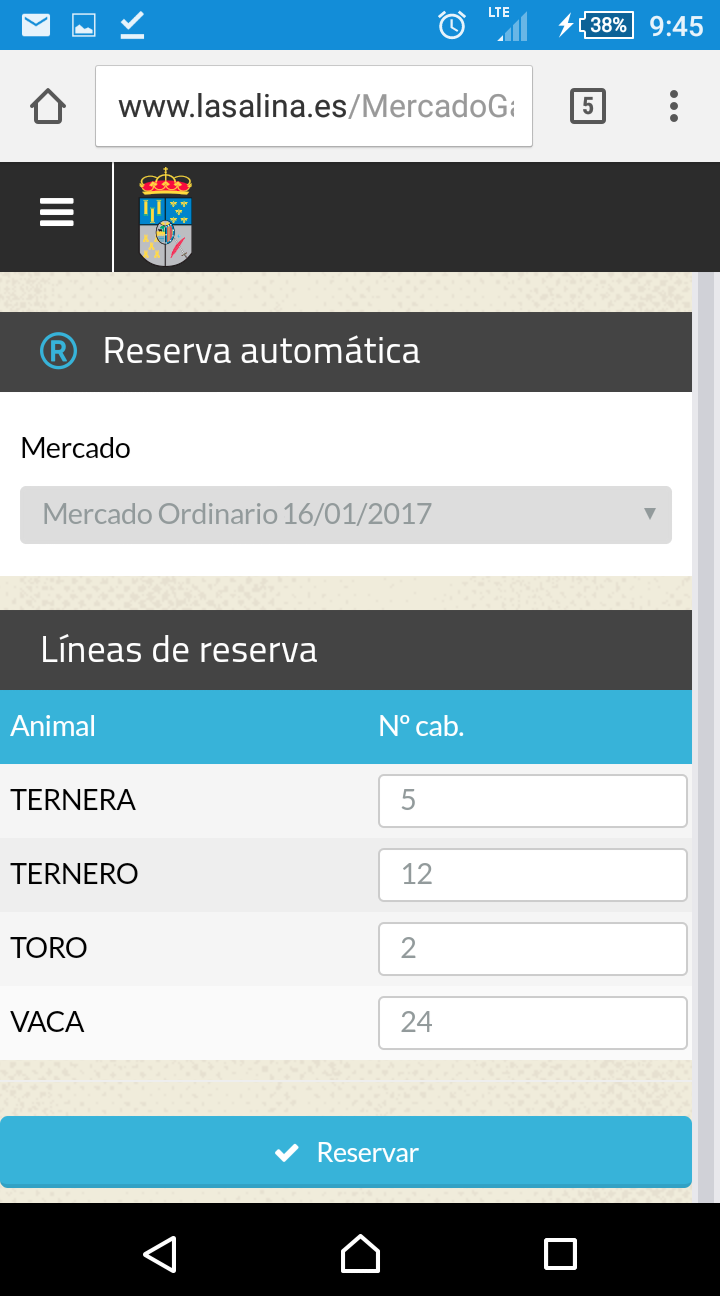Edit the TERNERO quantity field
The width and height of the screenshot is (720, 1296).
point(533,875)
